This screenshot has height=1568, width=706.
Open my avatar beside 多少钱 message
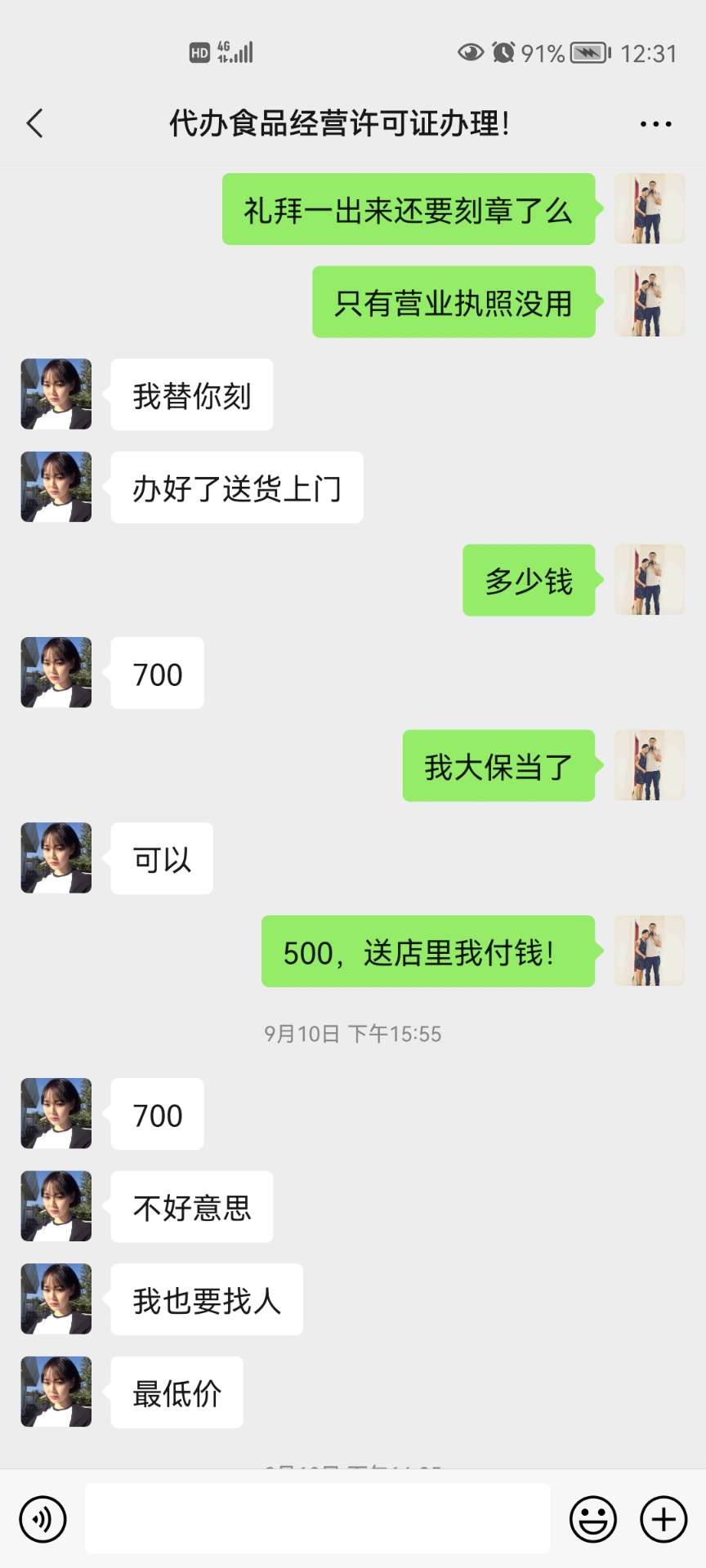(x=650, y=580)
